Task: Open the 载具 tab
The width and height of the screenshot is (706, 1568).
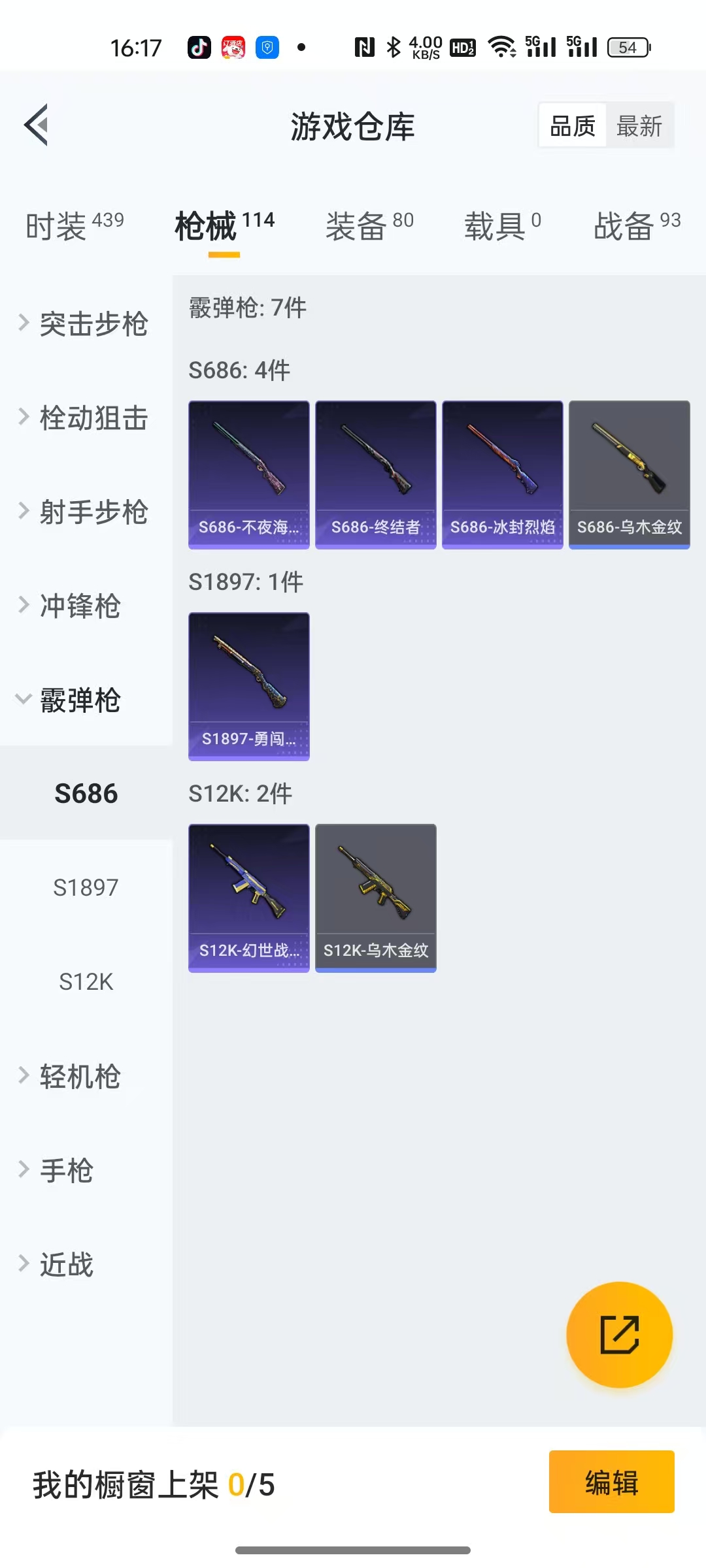Action: coord(502,226)
